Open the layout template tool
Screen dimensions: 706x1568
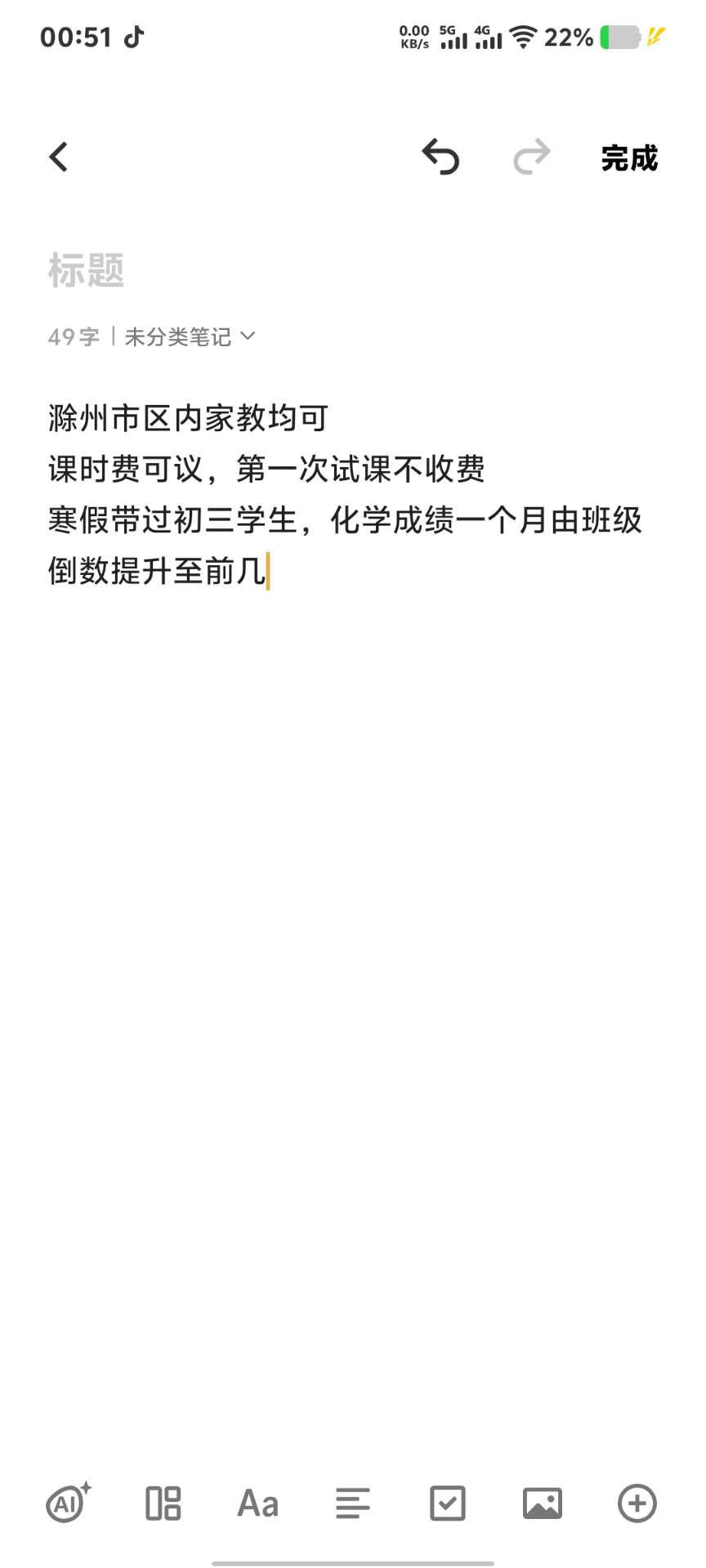(x=163, y=1503)
